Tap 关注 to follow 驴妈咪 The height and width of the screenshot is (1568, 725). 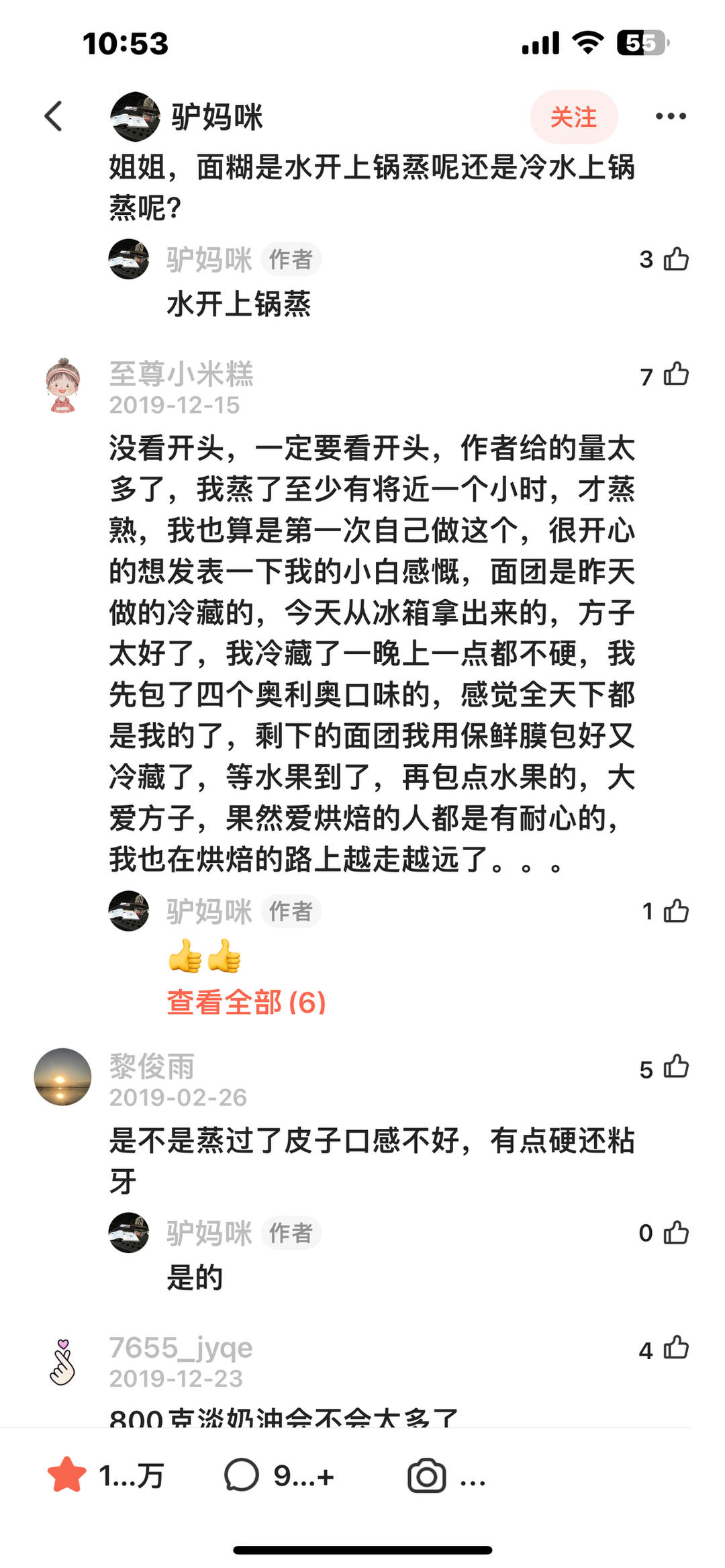click(573, 117)
